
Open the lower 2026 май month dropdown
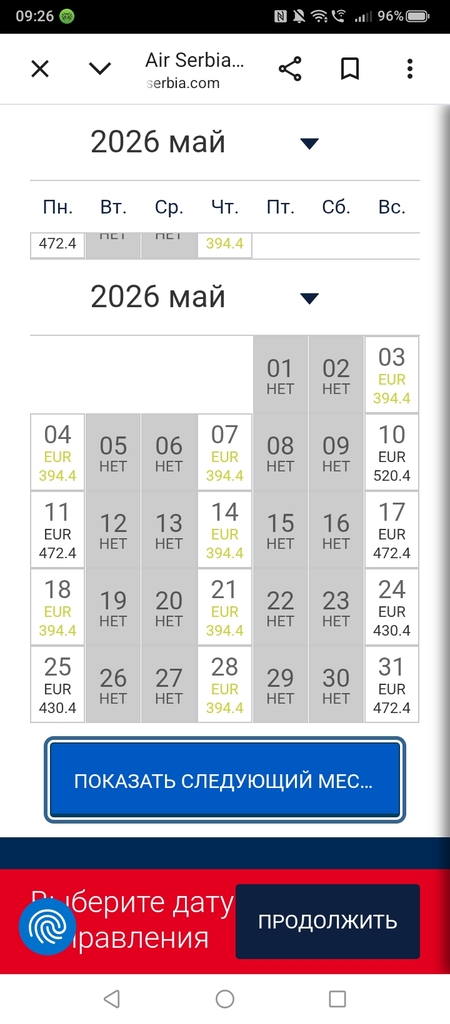[x=309, y=298]
